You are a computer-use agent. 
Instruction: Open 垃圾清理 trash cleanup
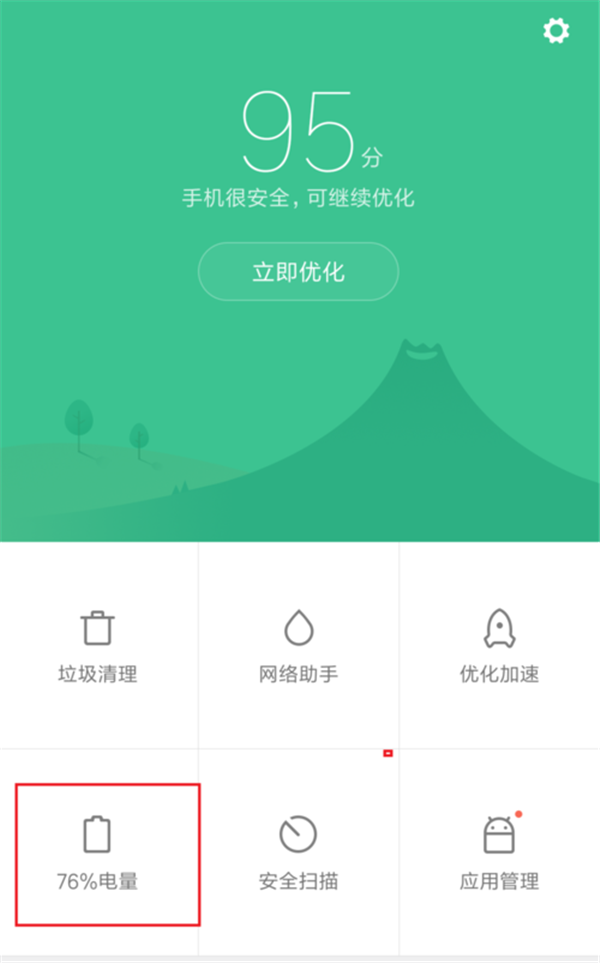[97, 646]
